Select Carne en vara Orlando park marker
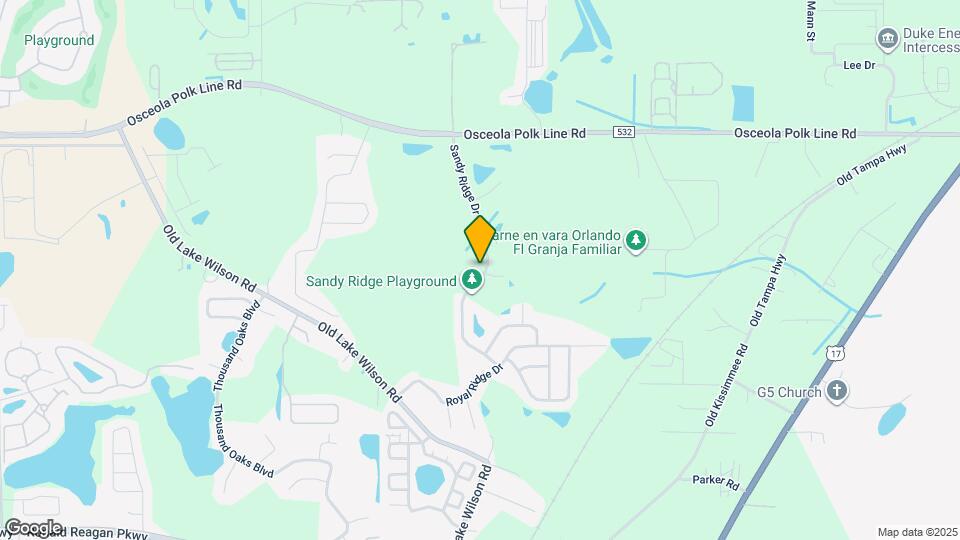The height and width of the screenshot is (540, 960). point(636,240)
